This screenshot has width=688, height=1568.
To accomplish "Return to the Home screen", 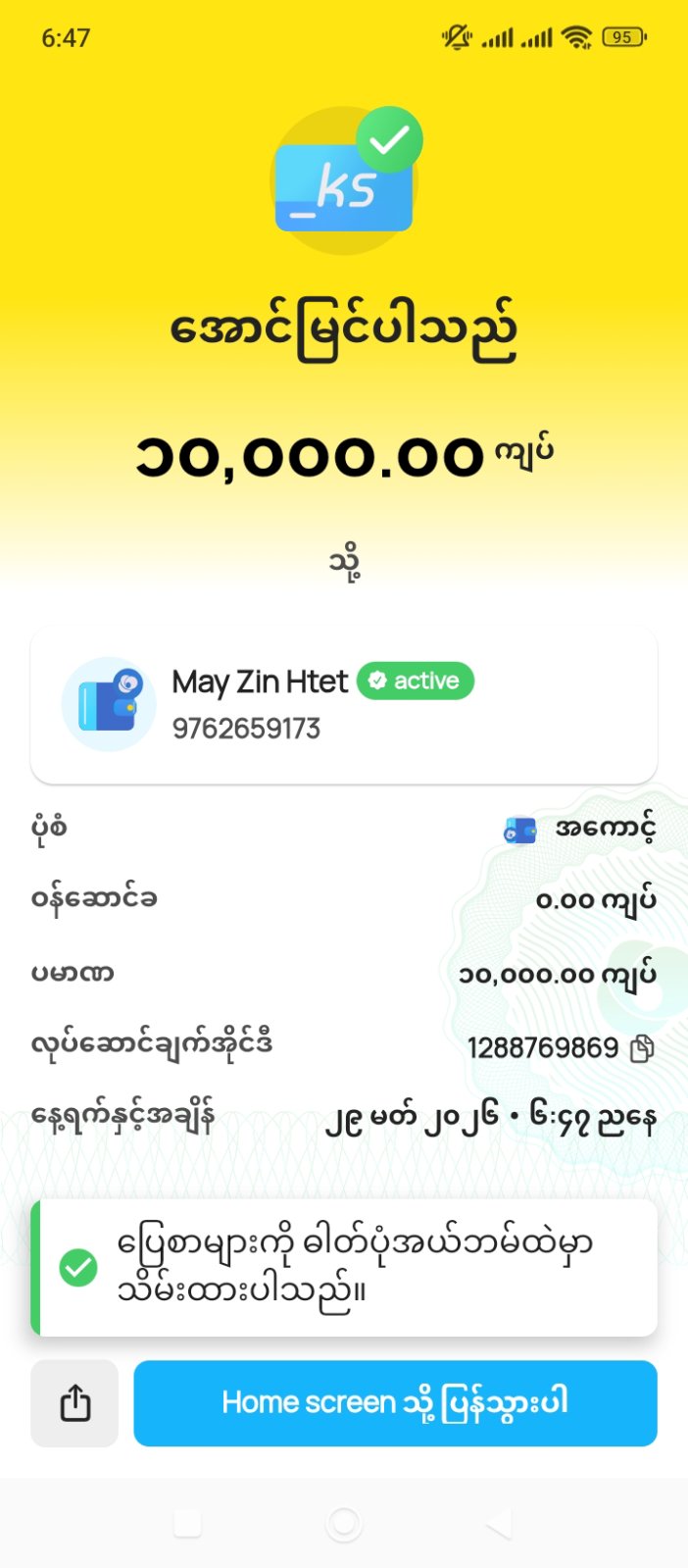I will click(x=395, y=1402).
